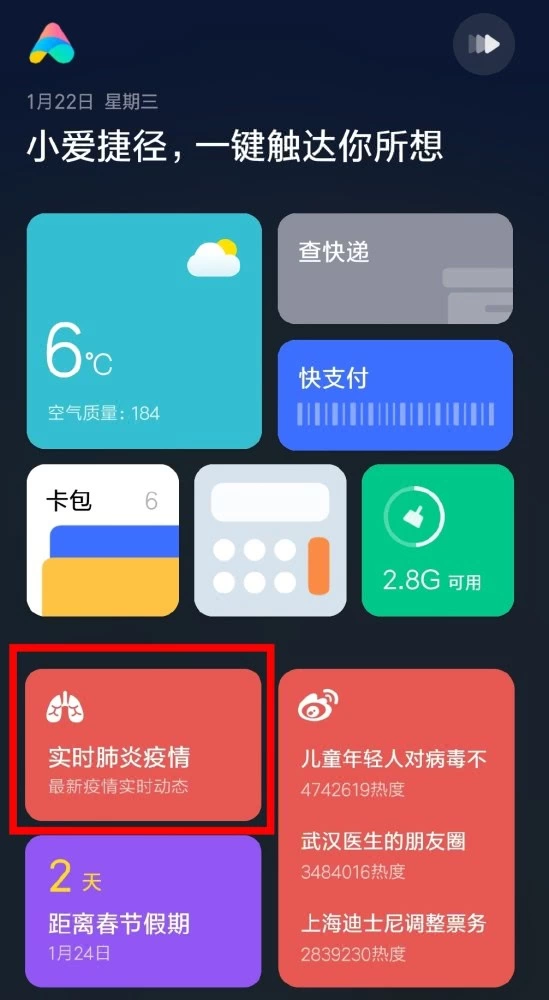Open 实时肺炎疫情 live updates card
549x1000 pixels.
coord(143,744)
